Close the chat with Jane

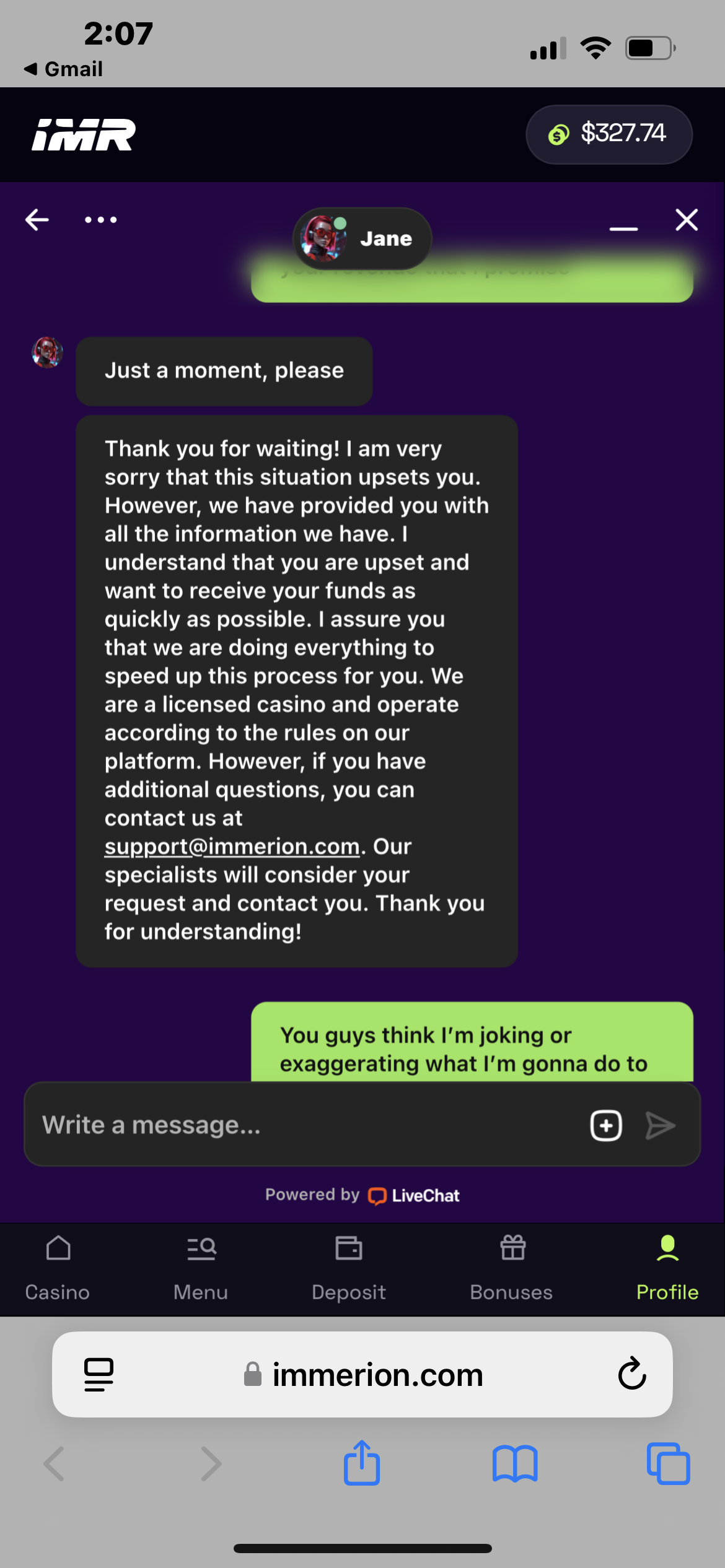pyautogui.click(x=687, y=220)
